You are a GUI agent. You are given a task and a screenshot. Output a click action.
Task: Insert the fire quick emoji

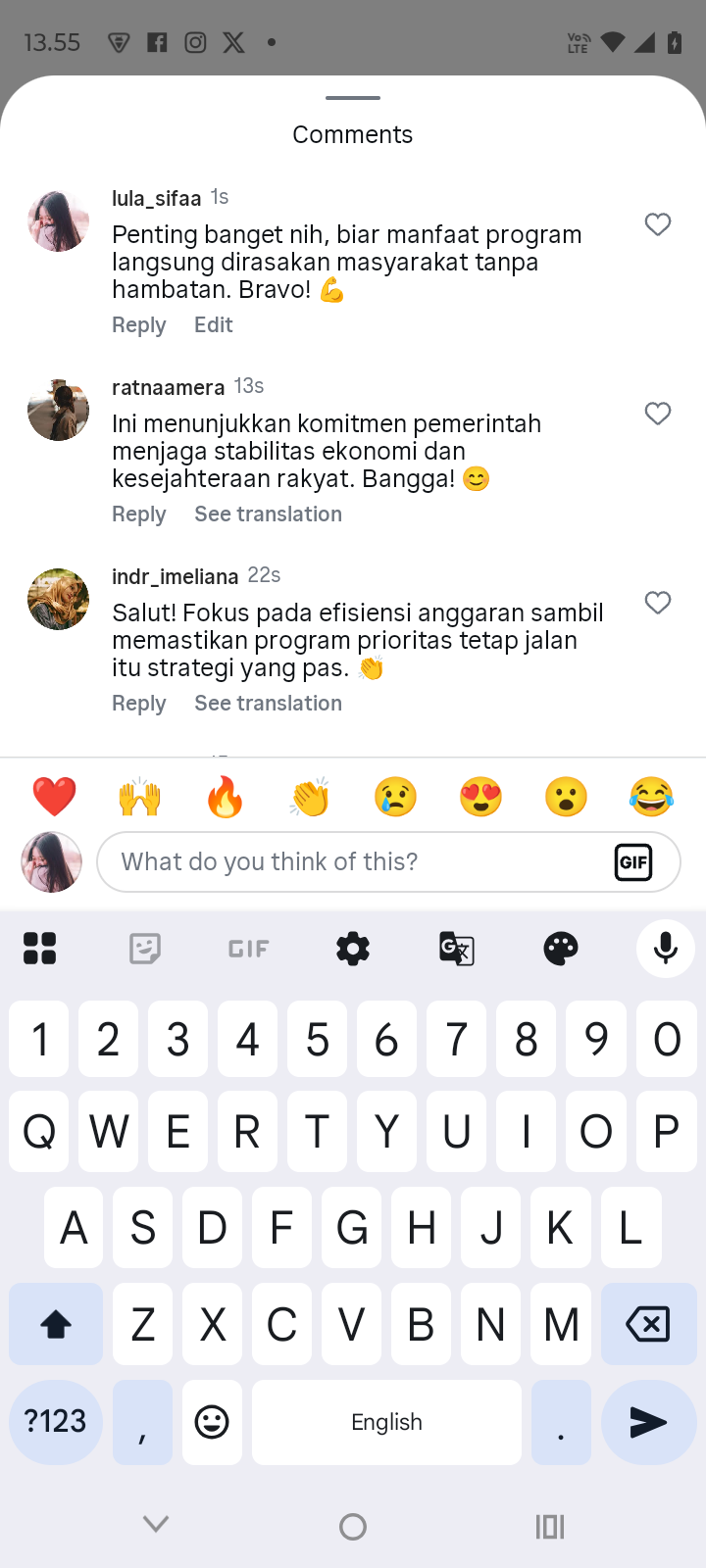[225, 797]
